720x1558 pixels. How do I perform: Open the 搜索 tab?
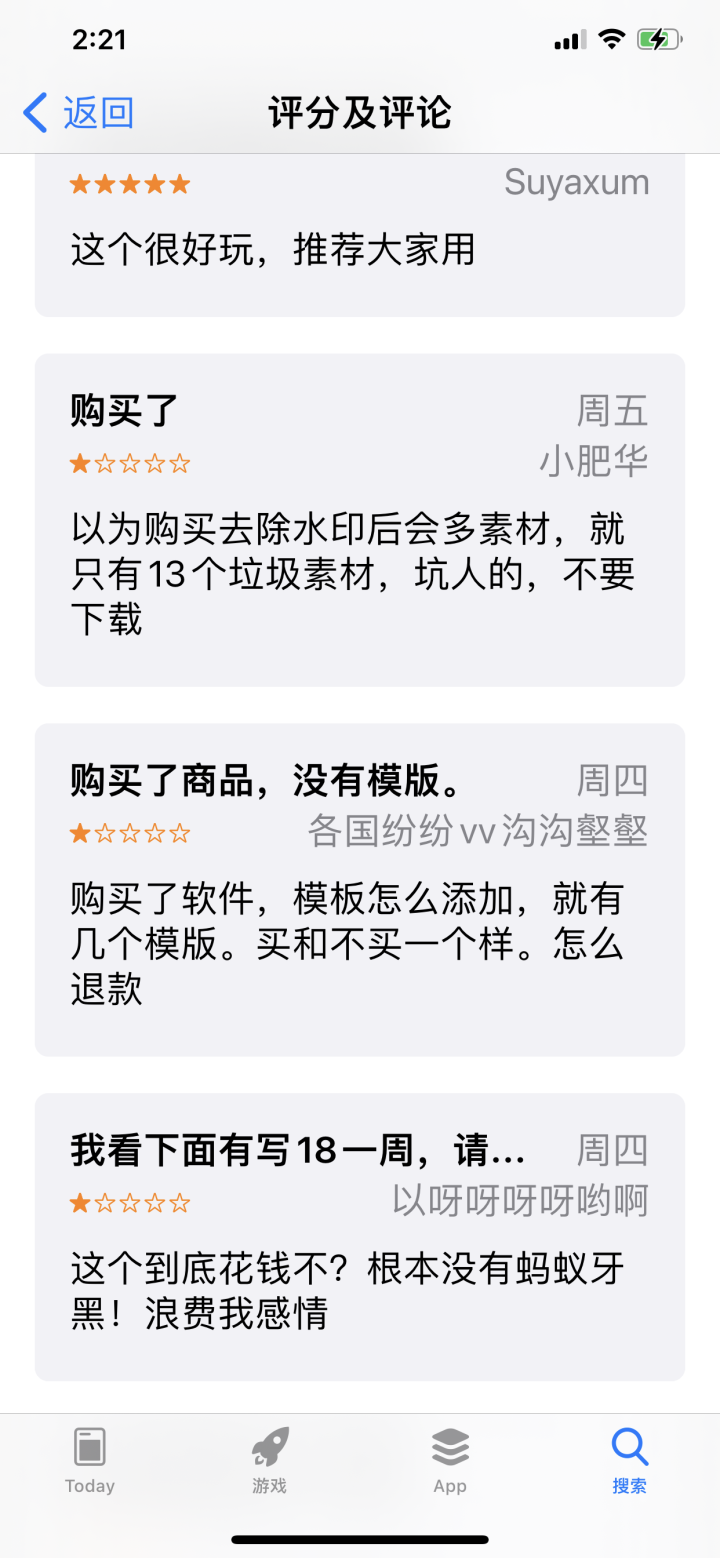coord(629,1460)
